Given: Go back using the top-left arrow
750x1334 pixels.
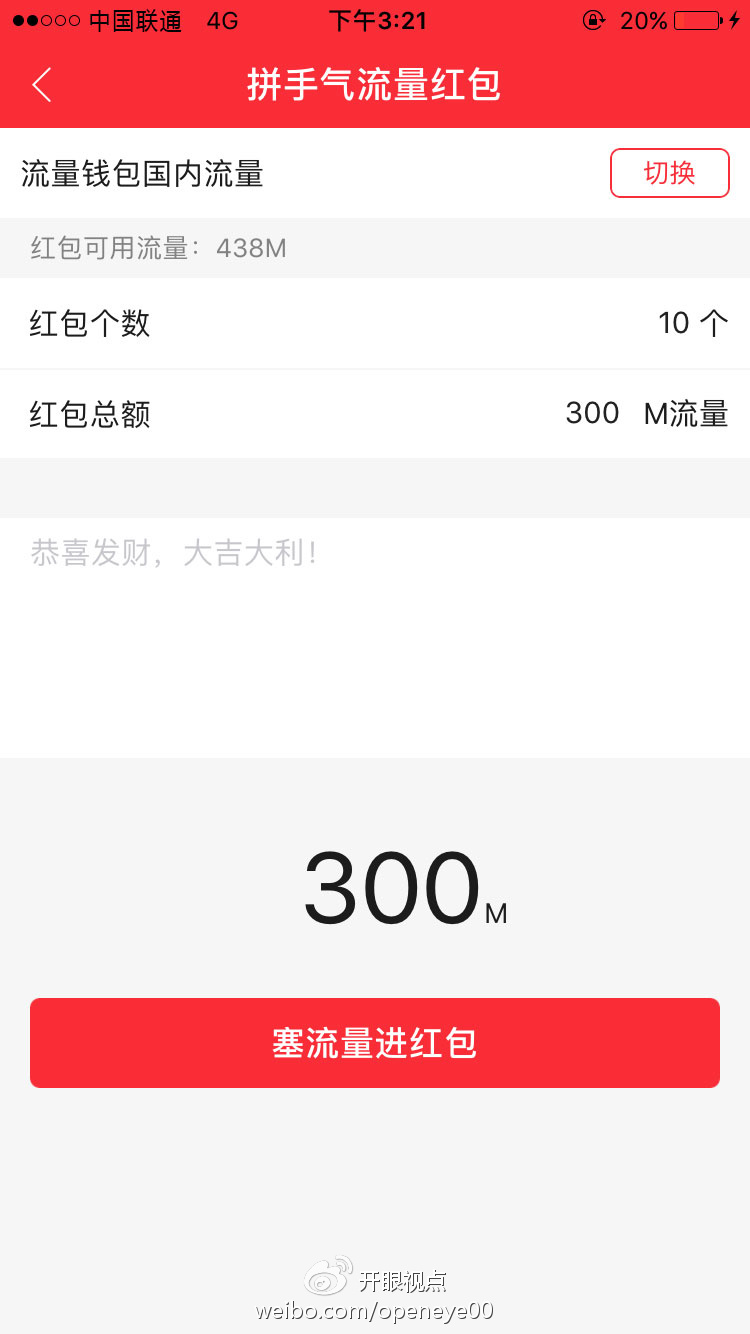Looking at the screenshot, I should (42, 85).
